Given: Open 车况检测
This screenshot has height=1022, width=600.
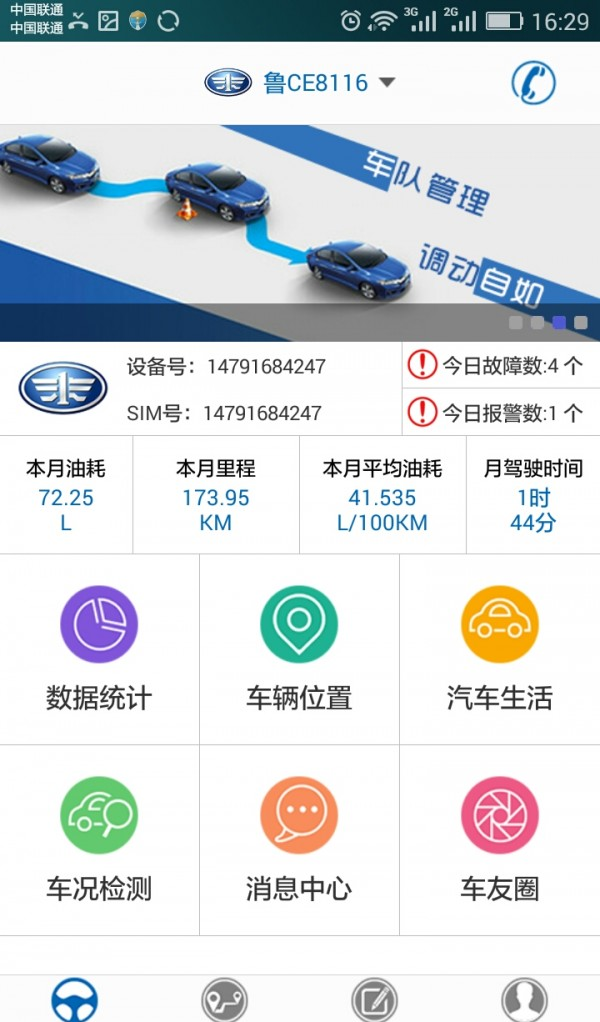Looking at the screenshot, I should [99, 838].
